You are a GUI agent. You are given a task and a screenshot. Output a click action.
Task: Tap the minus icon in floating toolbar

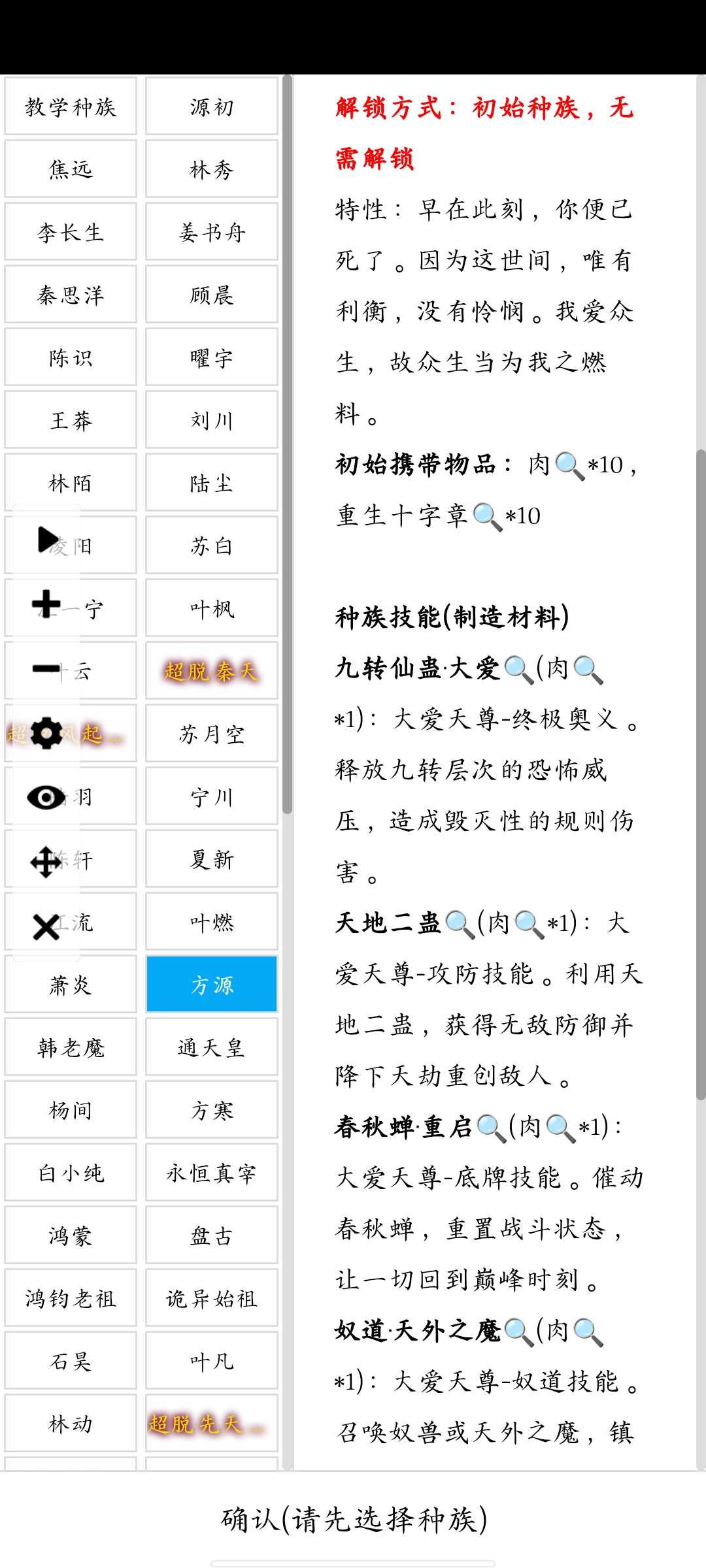[x=46, y=668]
